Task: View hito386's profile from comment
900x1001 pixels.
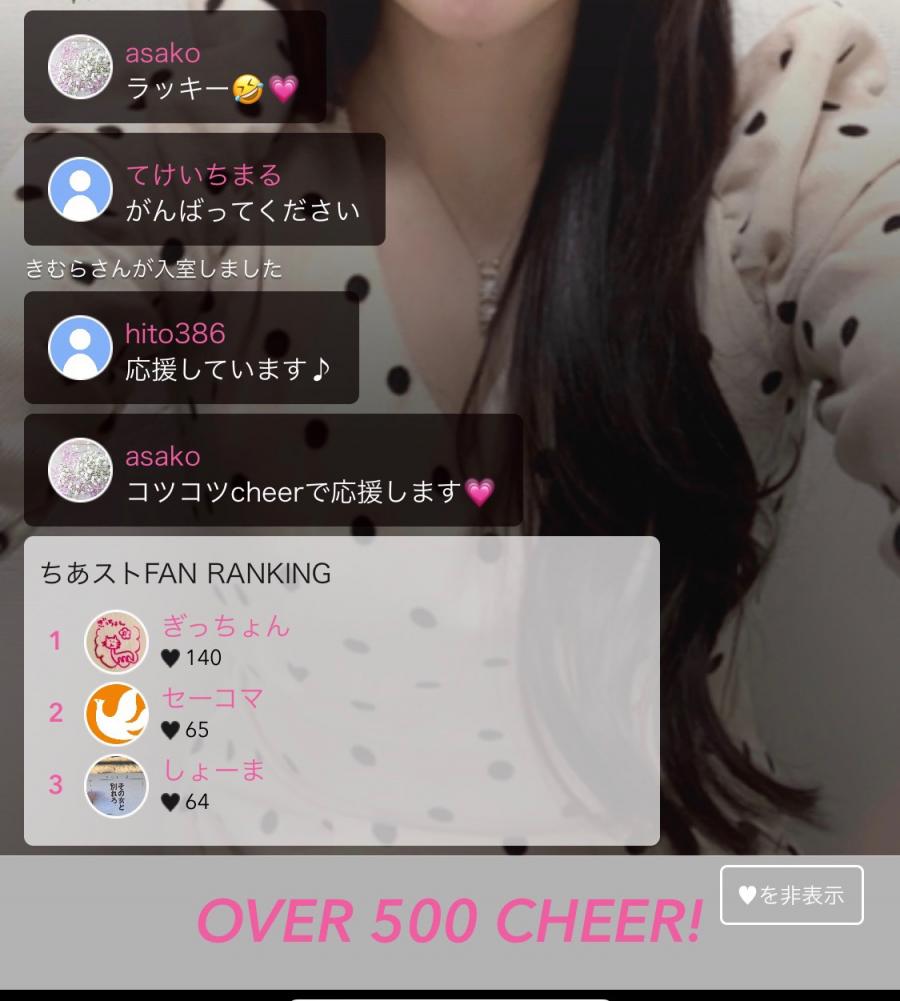Action: [x=80, y=348]
